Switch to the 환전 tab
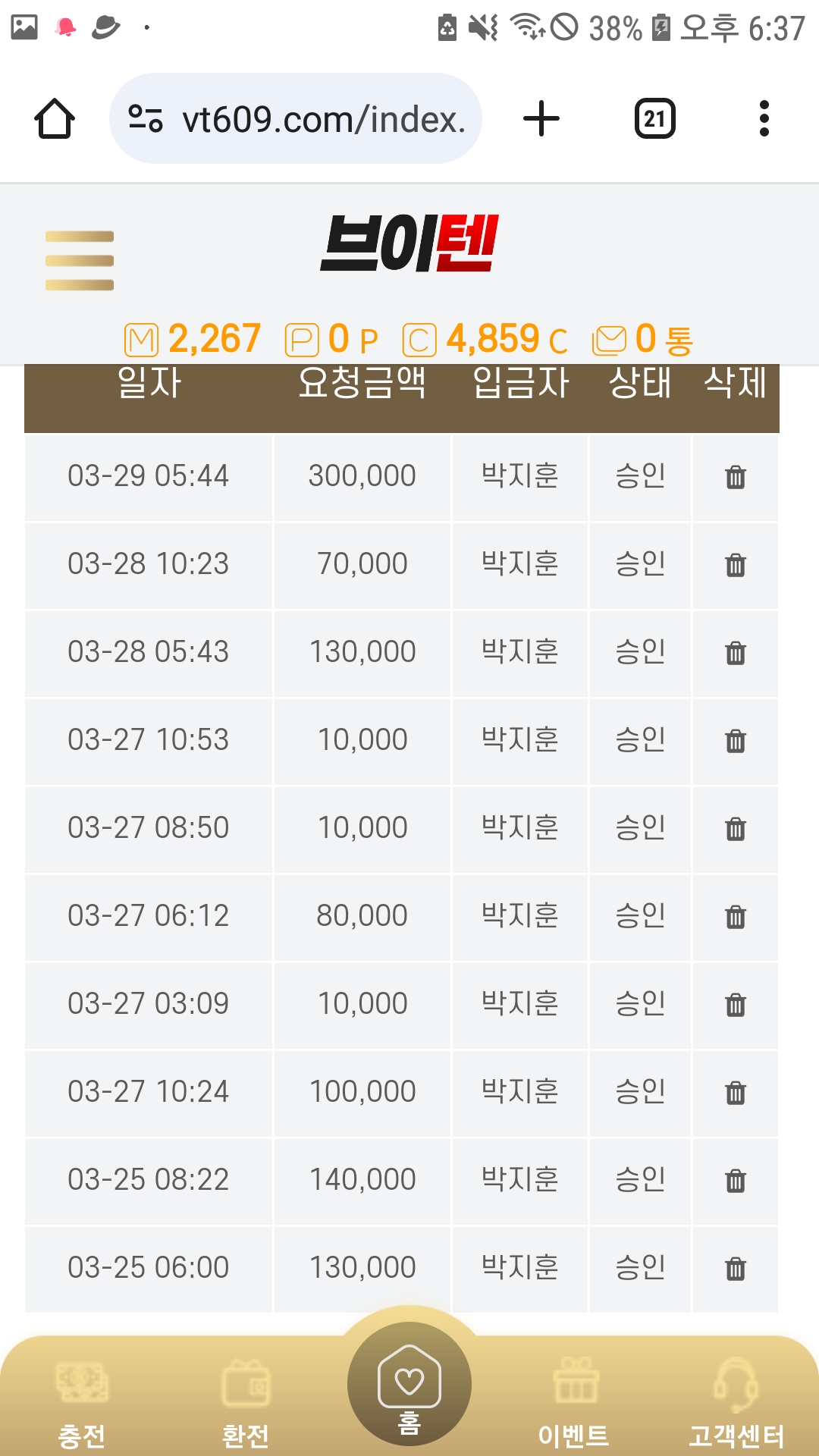The image size is (819, 1456). point(245,1403)
